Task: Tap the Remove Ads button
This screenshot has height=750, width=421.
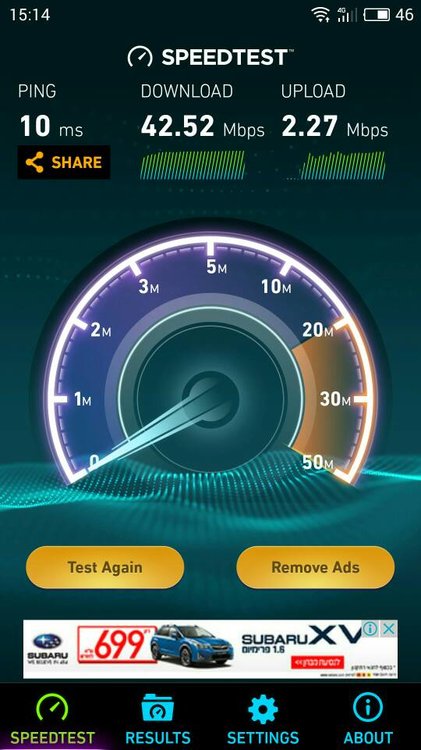Action: coord(315,567)
